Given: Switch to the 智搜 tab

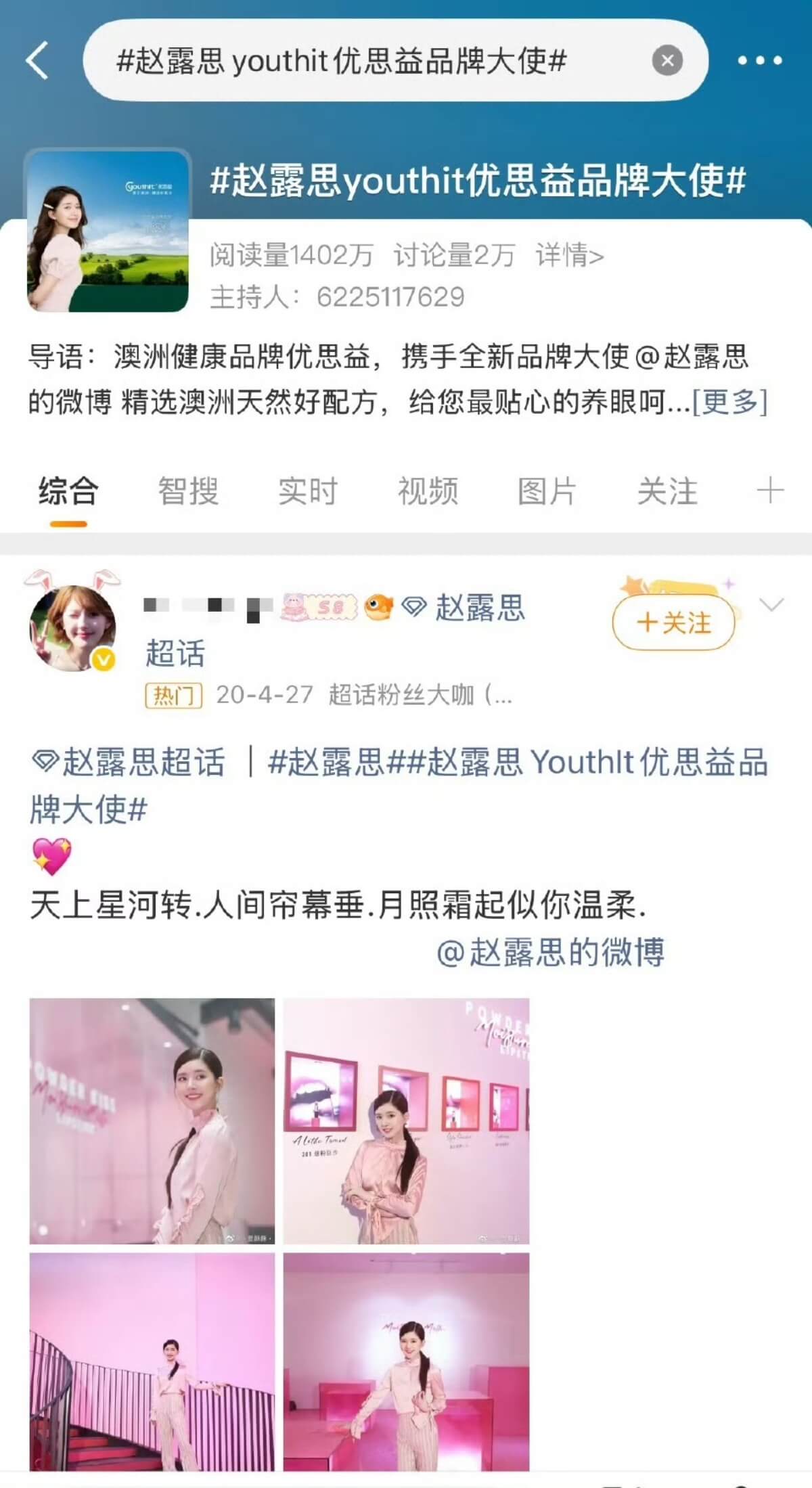Looking at the screenshot, I should (188, 491).
